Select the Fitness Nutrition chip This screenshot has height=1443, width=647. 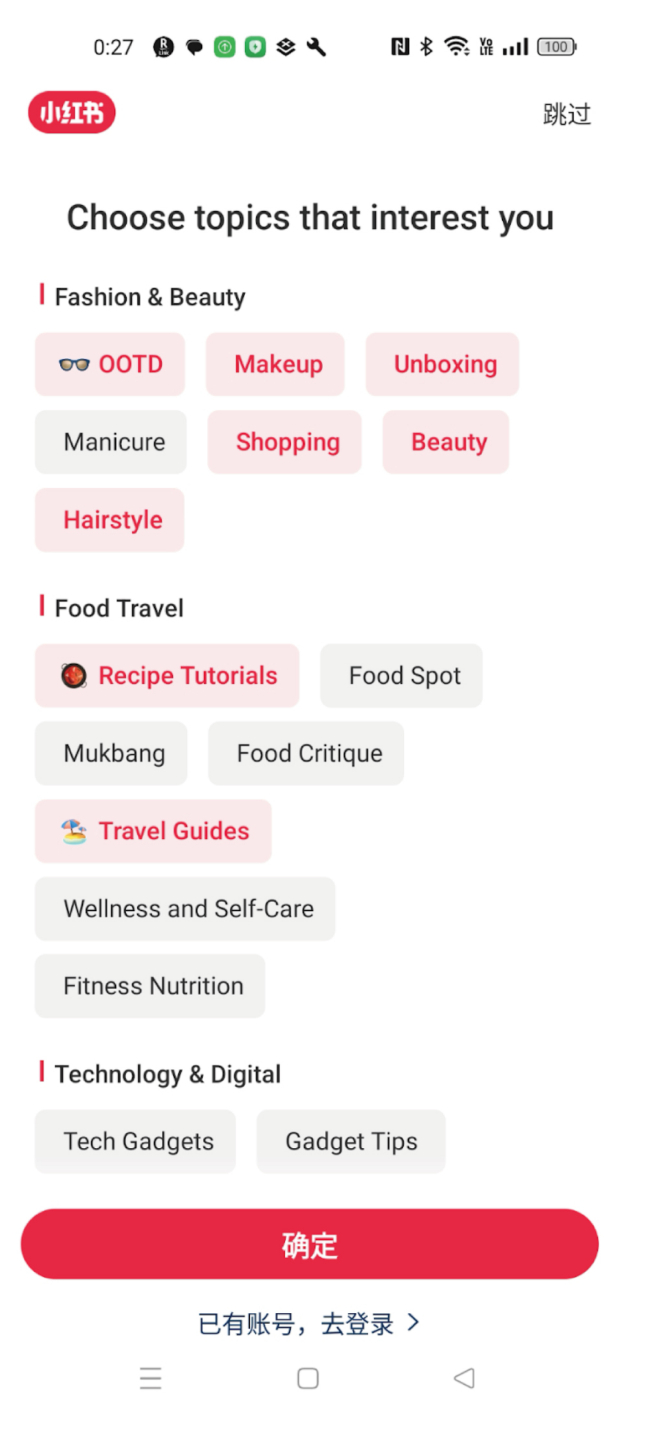coord(150,986)
